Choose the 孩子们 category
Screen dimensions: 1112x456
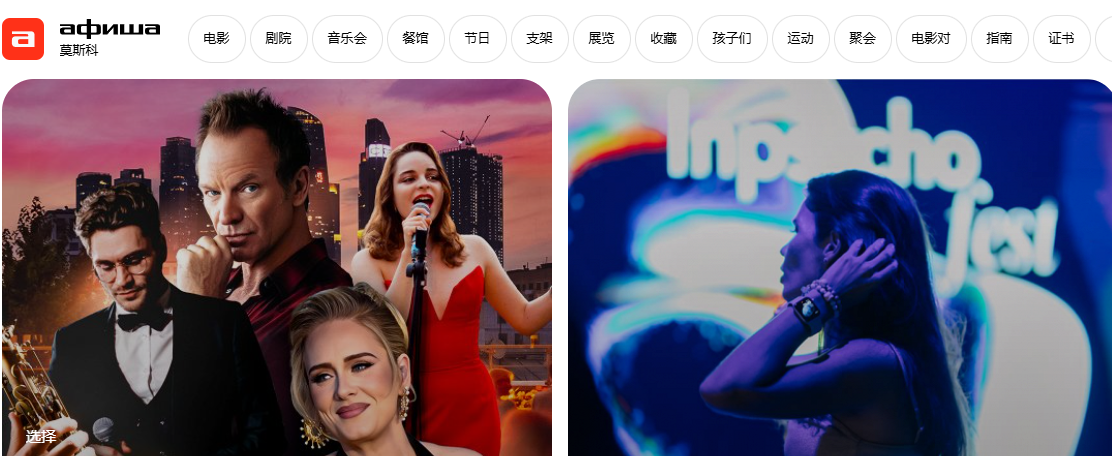point(732,39)
